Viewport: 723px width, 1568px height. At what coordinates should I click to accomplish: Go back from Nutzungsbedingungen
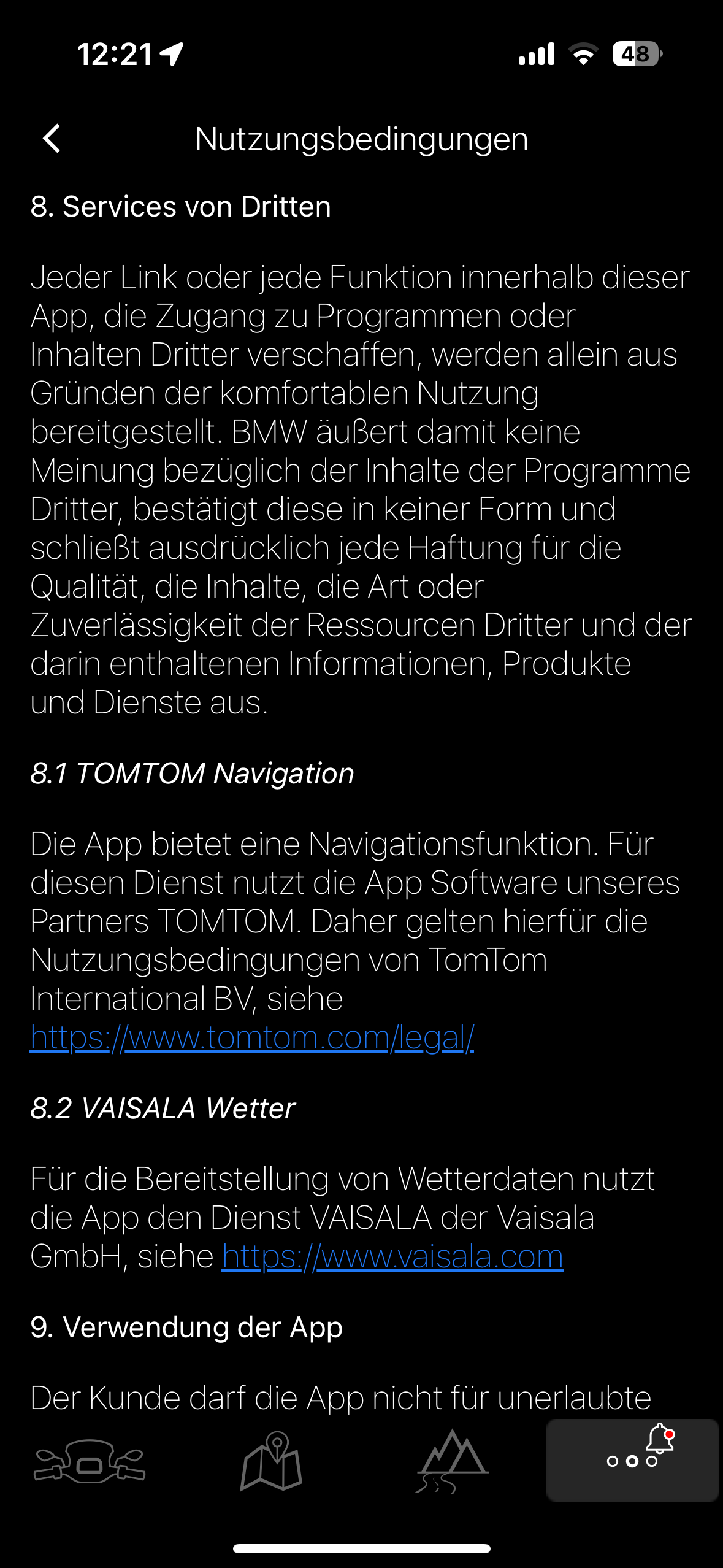coord(52,139)
